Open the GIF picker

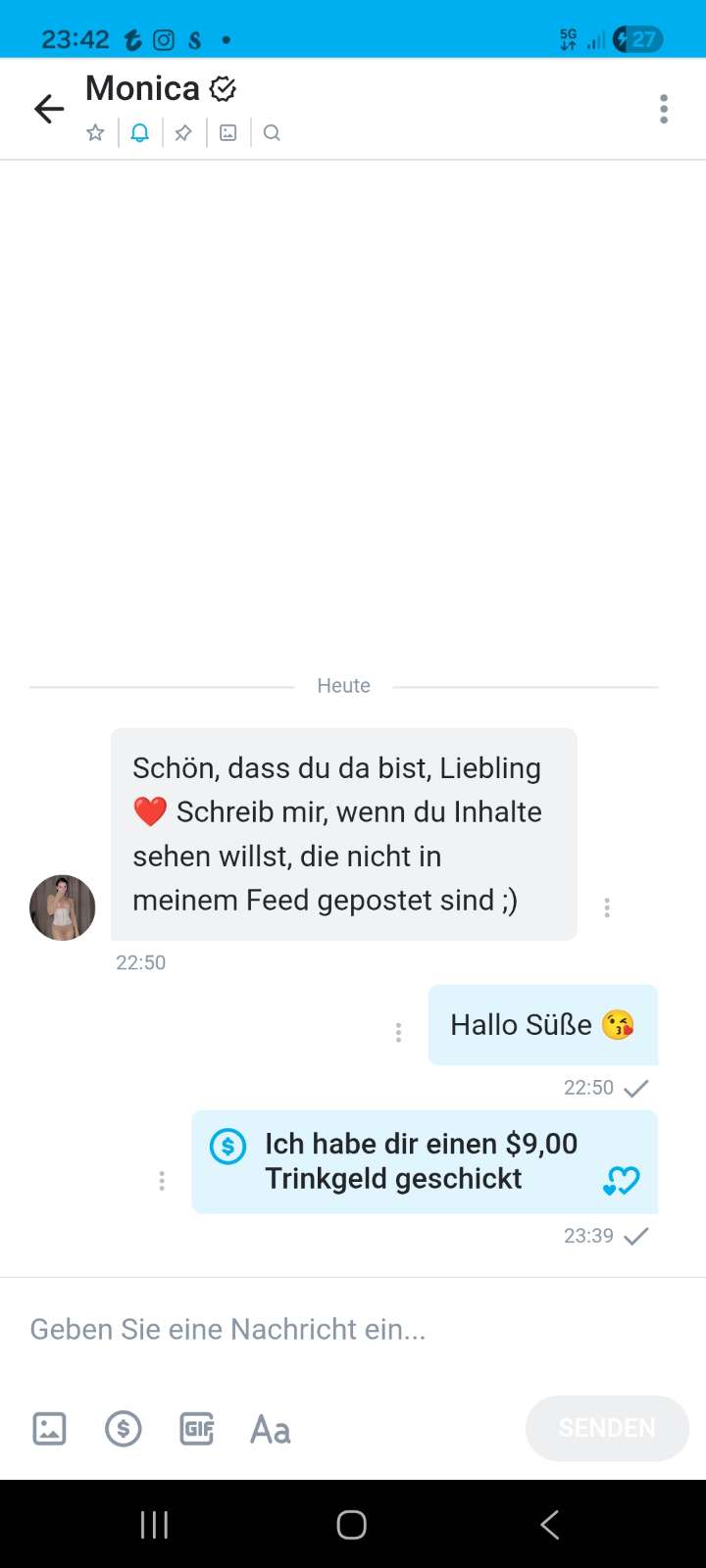tap(197, 1429)
